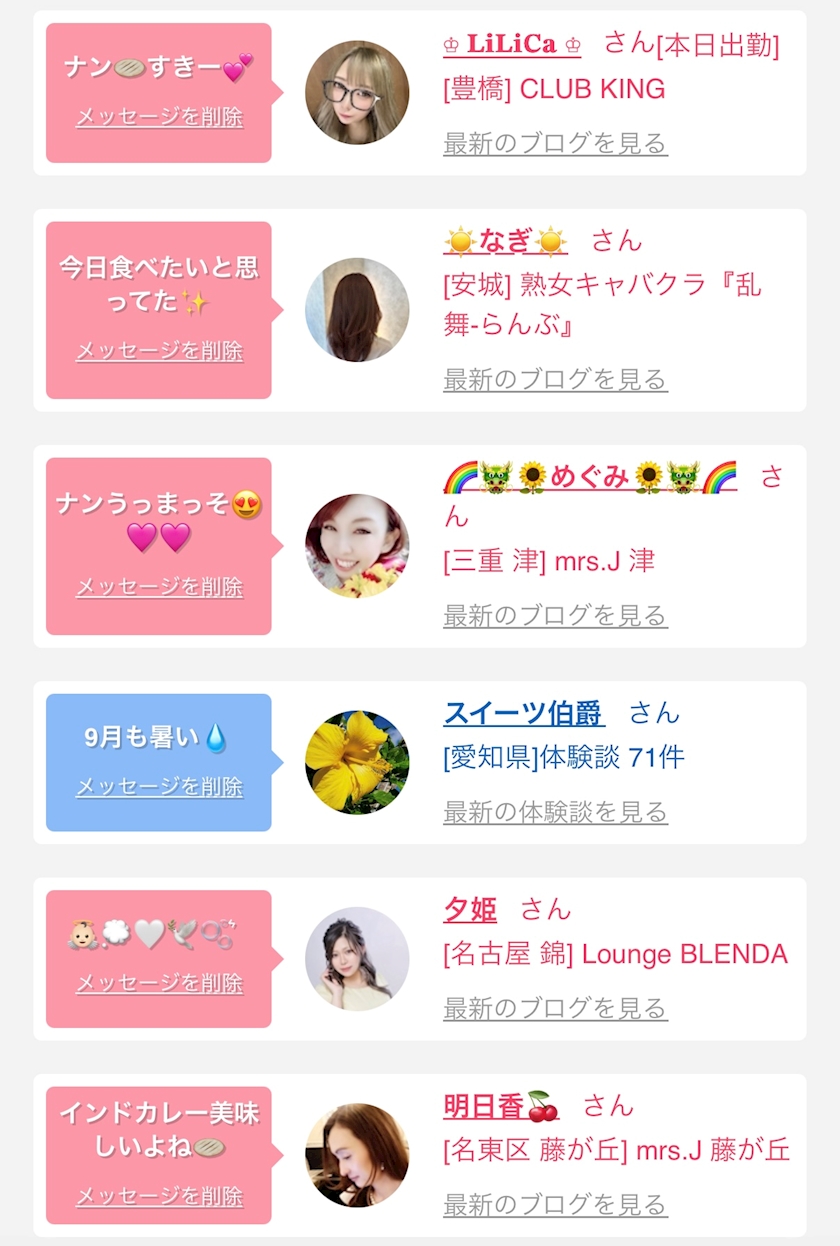This screenshot has height=1246, width=840.
Task: View なぎ's latest blog
Action: point(555,380)
